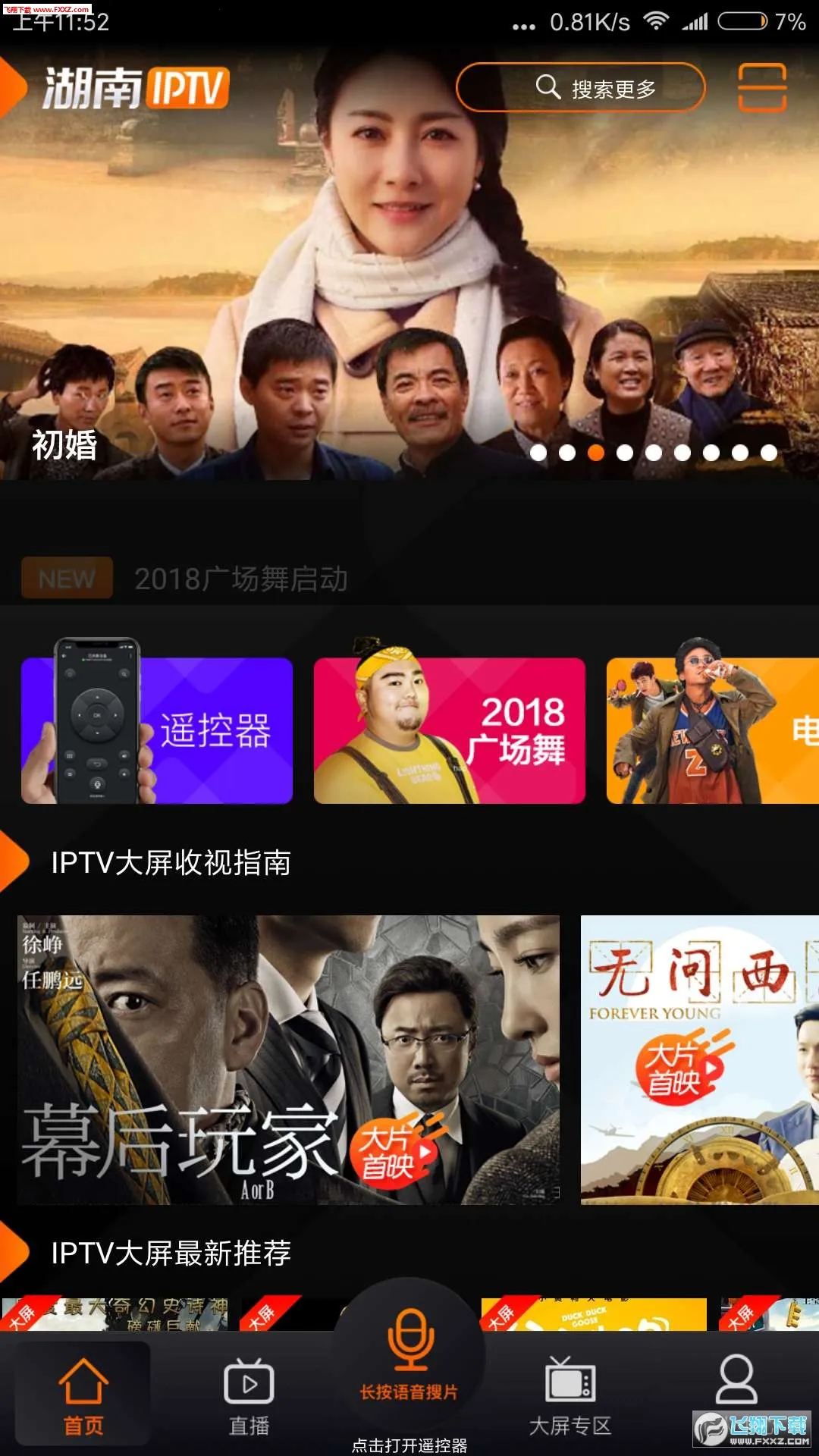Select the third carousel indicator dot

[596, 453]
